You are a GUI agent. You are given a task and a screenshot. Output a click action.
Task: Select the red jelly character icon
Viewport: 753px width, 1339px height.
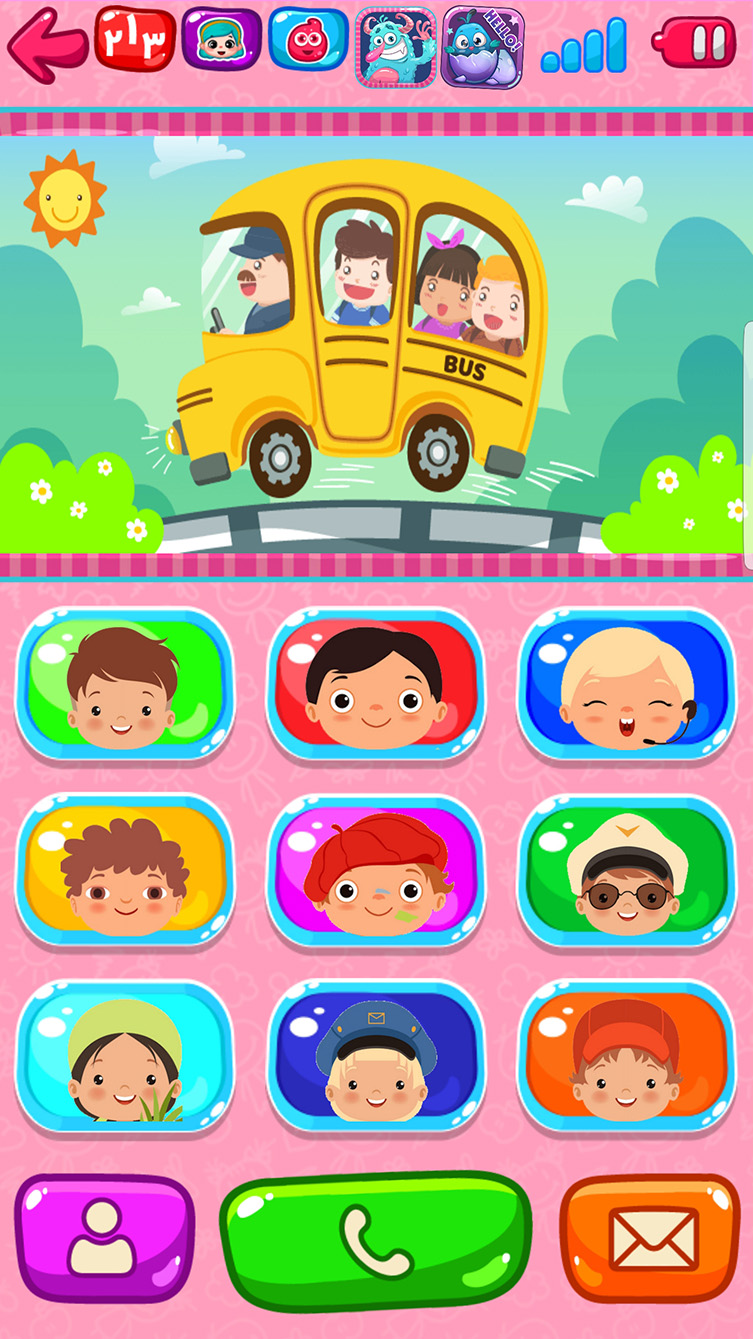(x=308, y=40)
